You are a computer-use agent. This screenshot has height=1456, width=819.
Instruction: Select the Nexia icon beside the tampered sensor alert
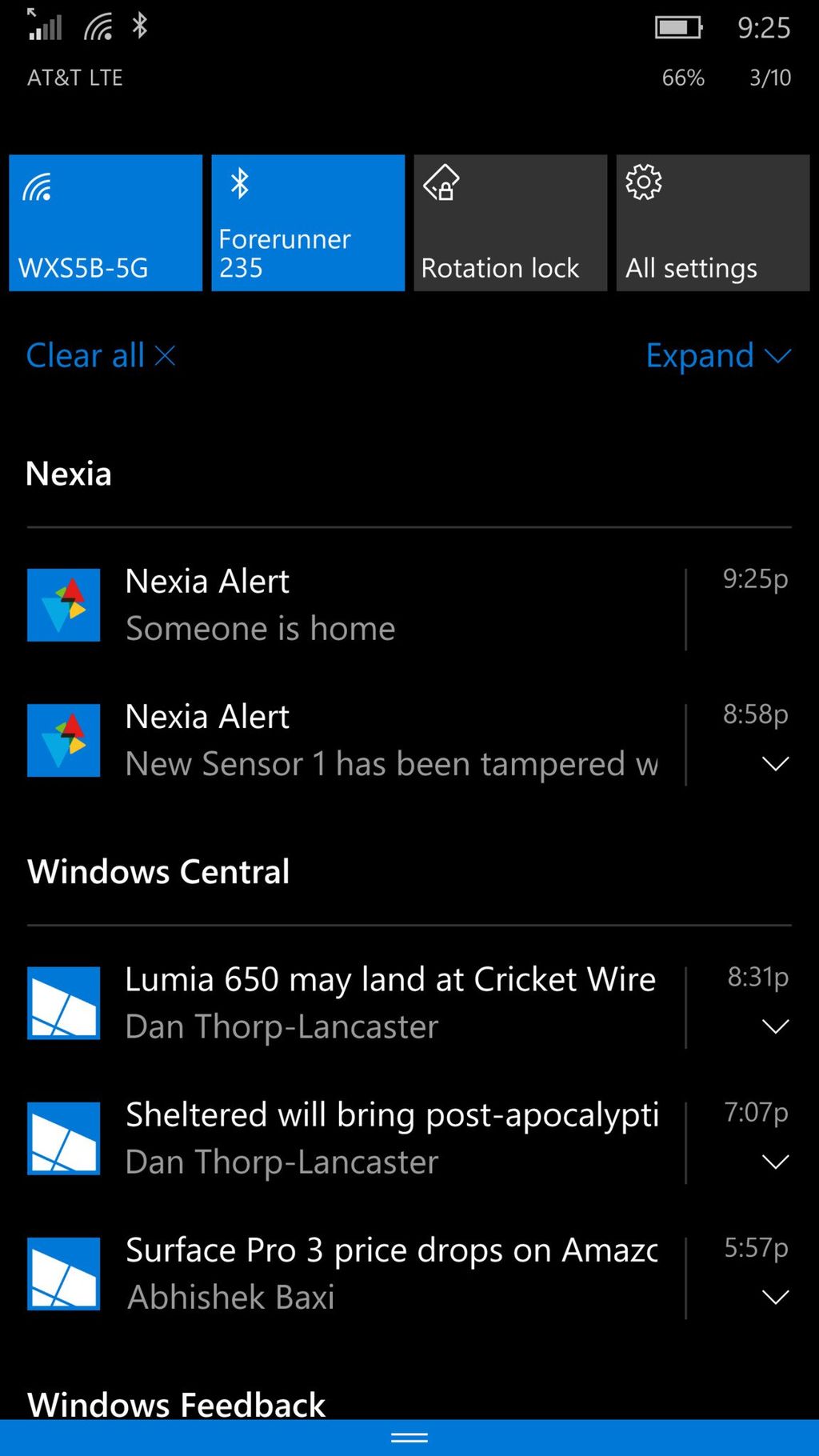(x=63, y=740)
